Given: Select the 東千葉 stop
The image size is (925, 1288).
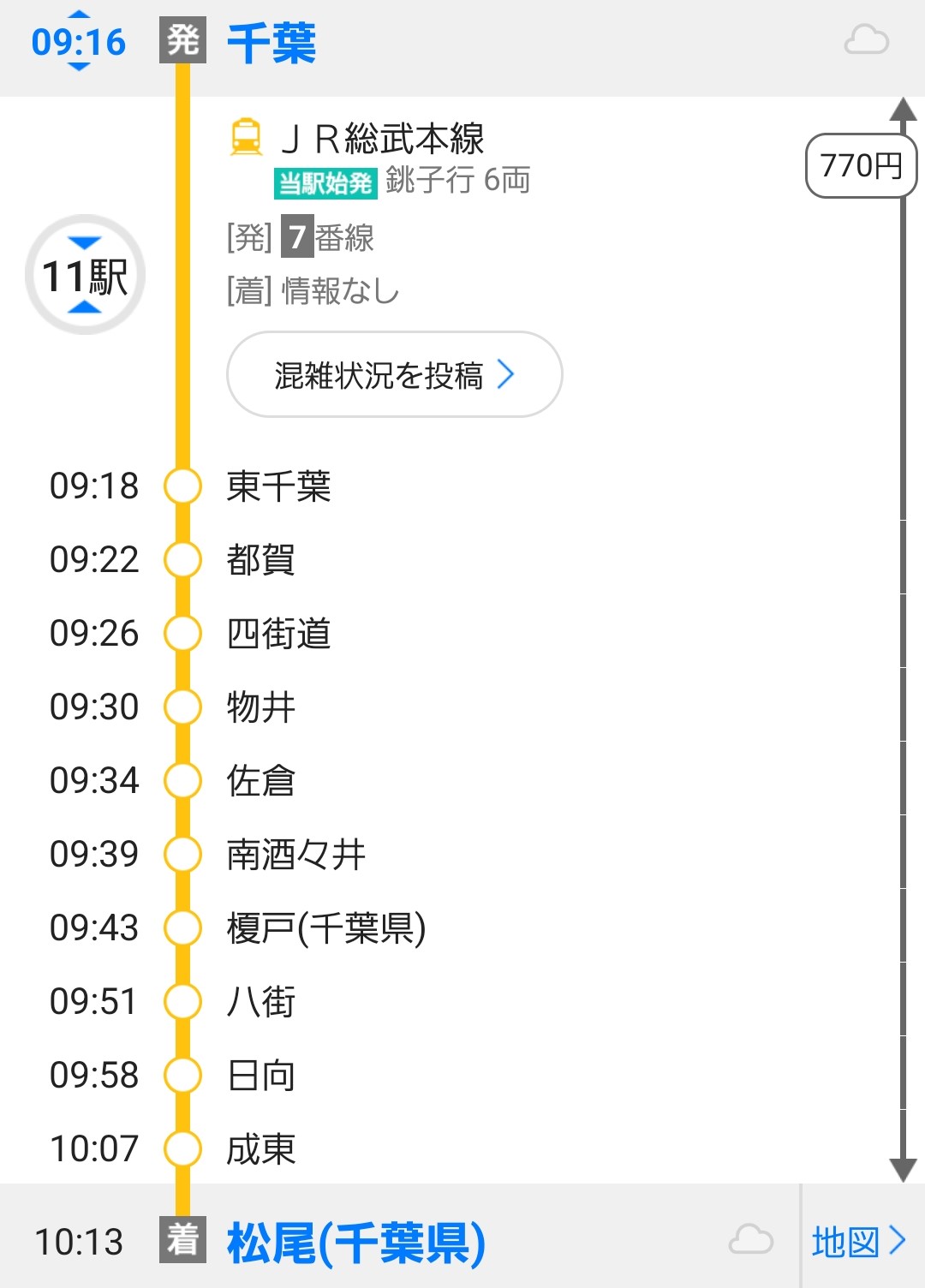Looking at the screenshot, I should pyautogui.click(x=278, y=486).
